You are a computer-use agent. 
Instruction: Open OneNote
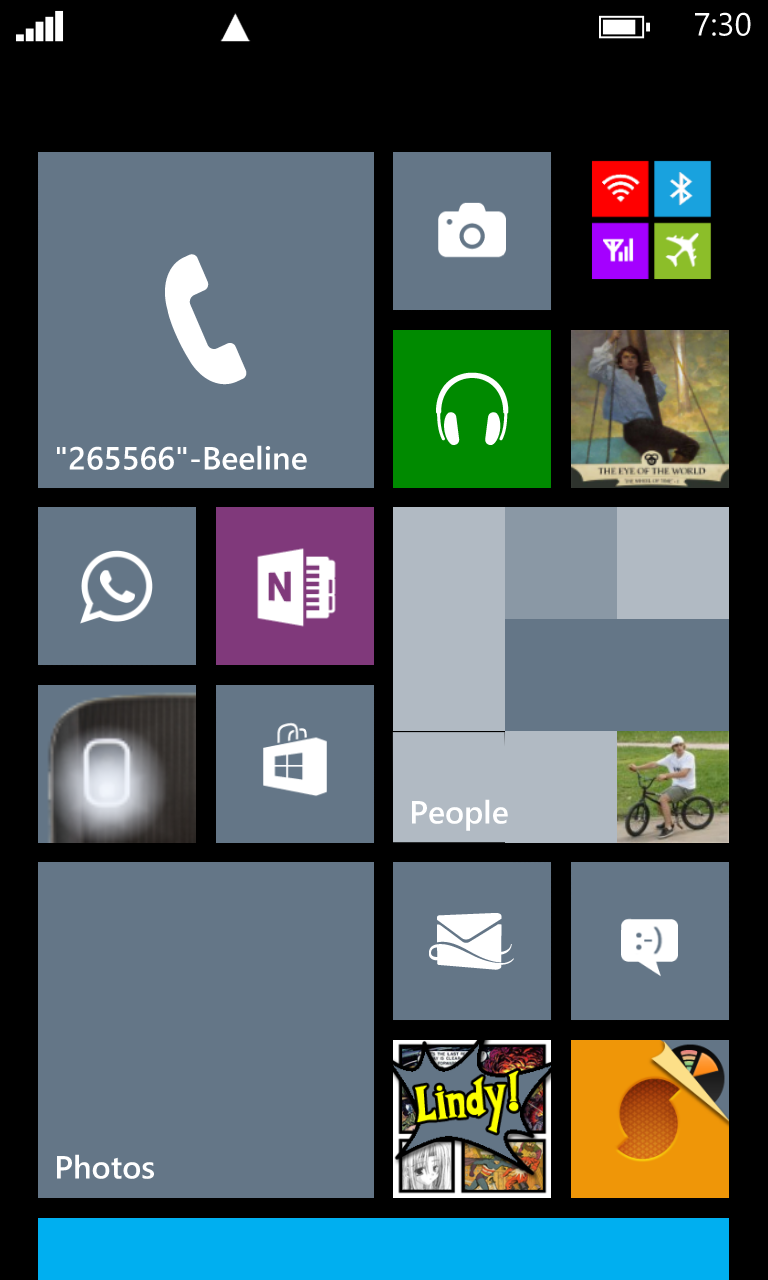coord(295,586)
